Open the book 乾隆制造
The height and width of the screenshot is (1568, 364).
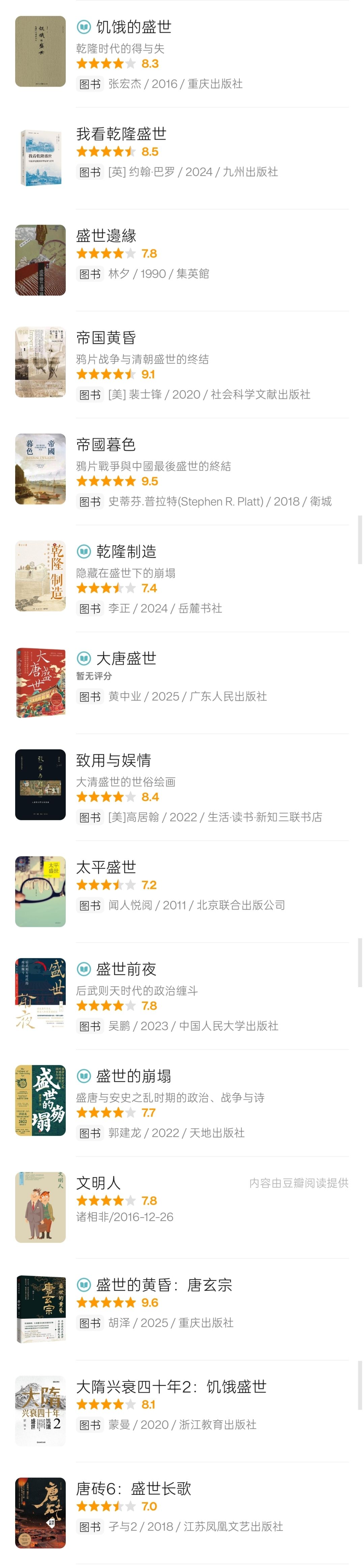click(x=126, y=552)
